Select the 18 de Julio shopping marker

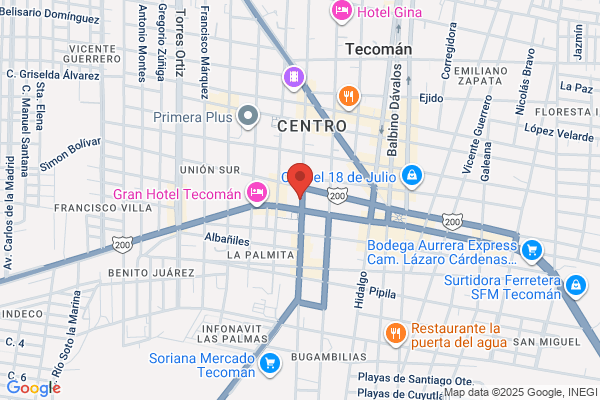tap(412, 176)
